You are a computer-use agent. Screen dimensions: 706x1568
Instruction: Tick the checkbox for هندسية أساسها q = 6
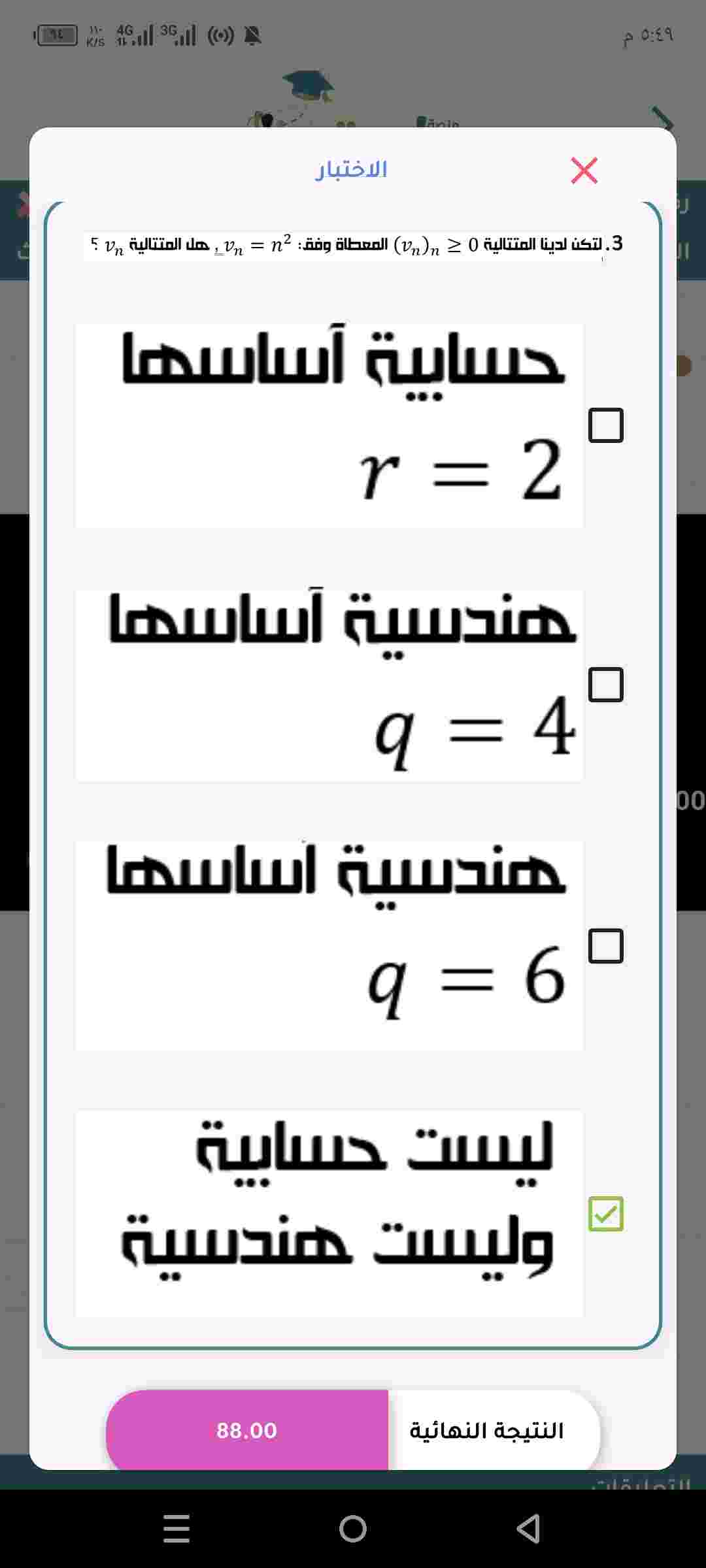(605, 945)
